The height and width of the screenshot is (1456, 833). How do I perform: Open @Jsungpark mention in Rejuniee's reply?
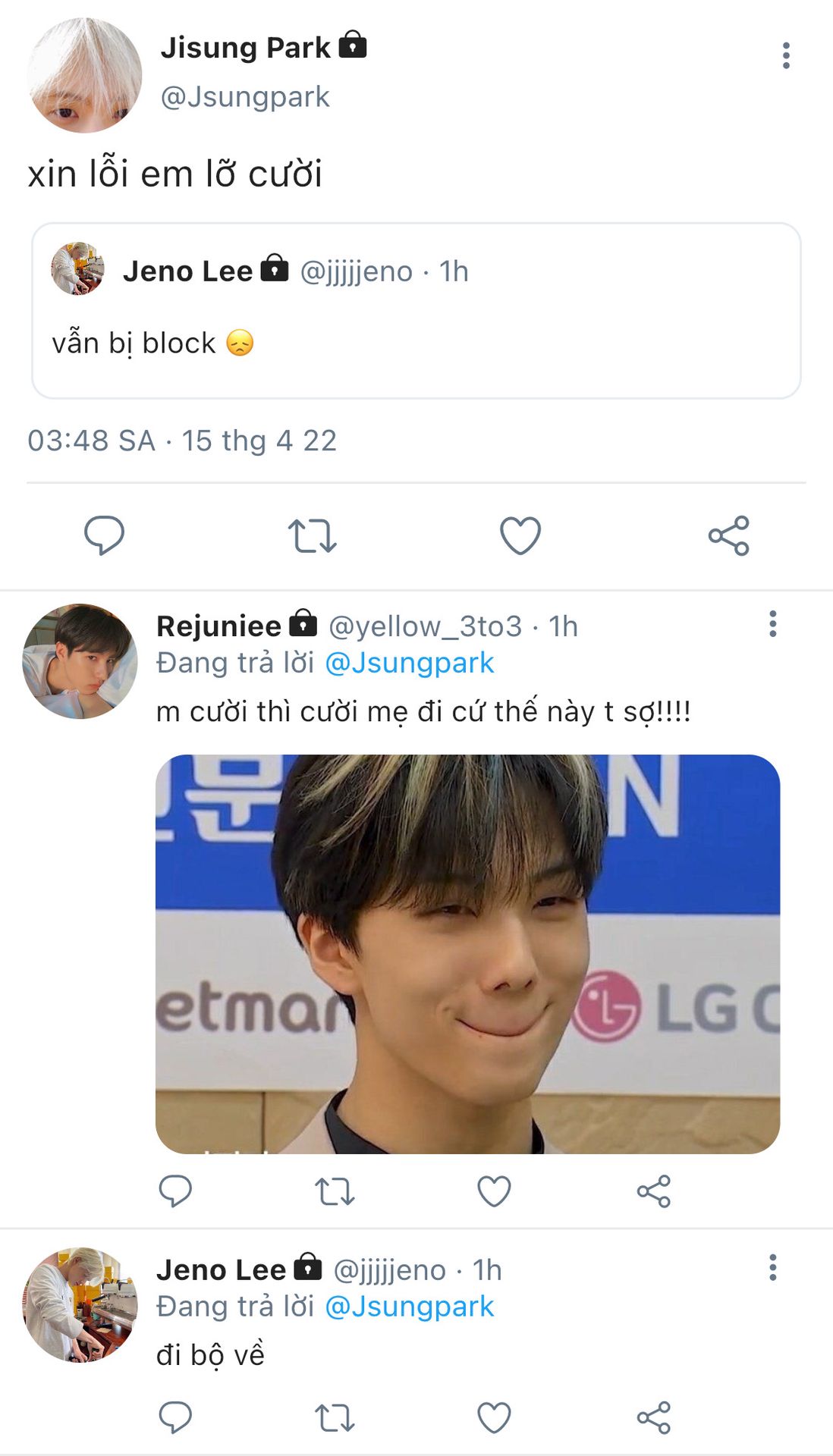tap(410, 663)
